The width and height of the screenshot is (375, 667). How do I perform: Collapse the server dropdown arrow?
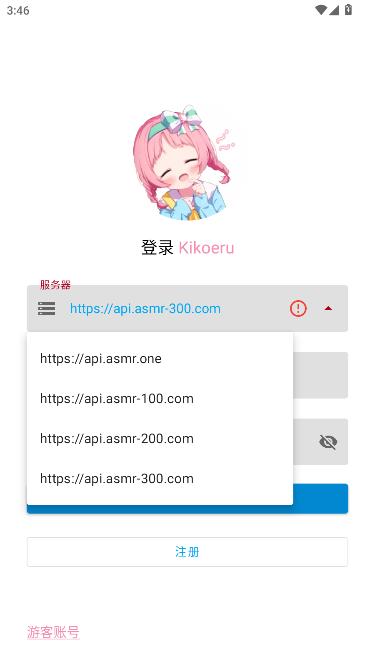328,308
